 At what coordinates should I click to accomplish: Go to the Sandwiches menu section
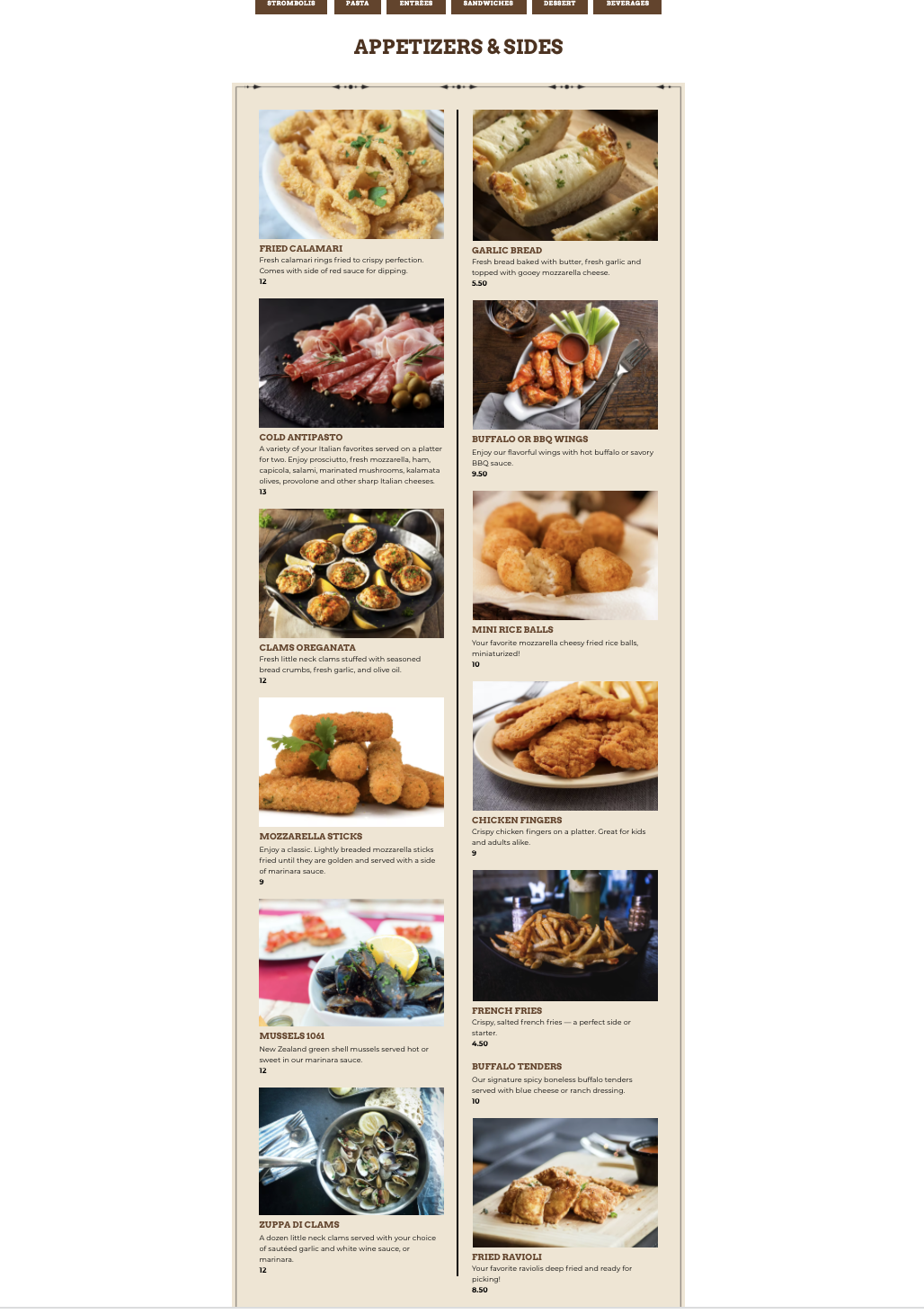488,5
